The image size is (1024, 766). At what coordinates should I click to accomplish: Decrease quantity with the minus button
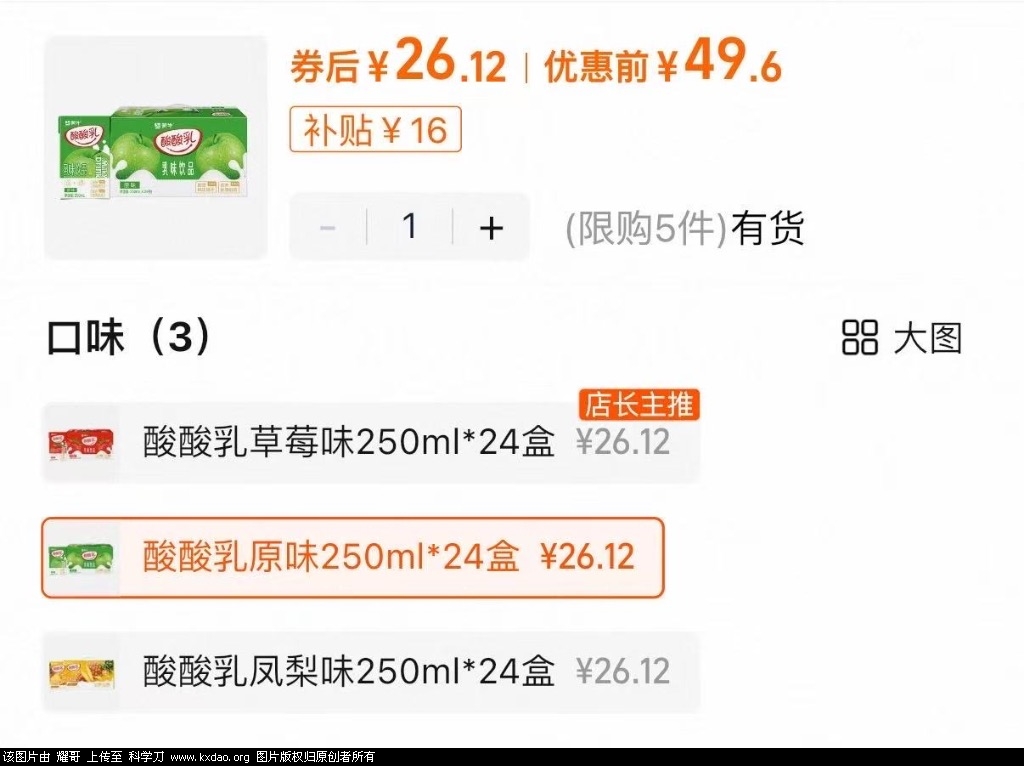point(327,228)
